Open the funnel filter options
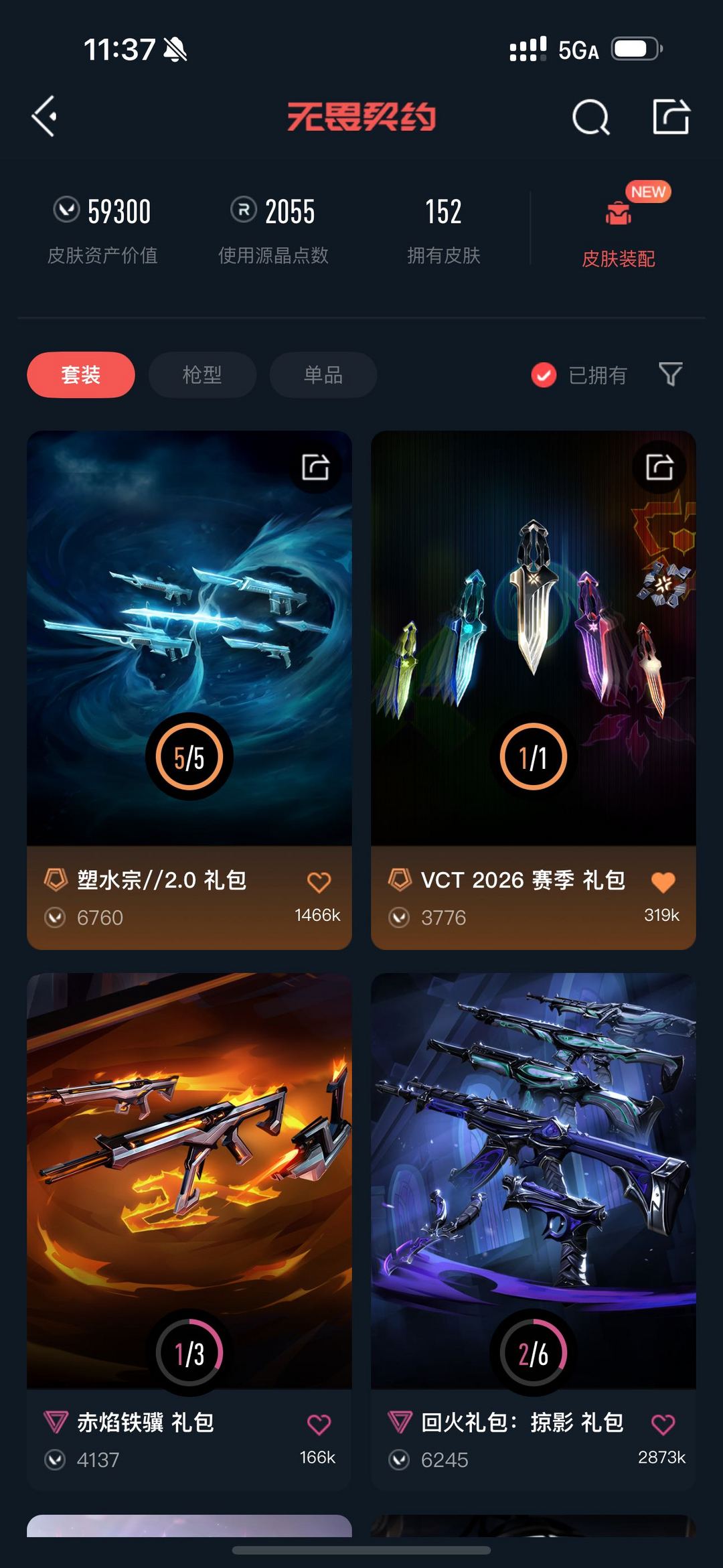The width and height of the screenshot is (723, 1568). pyautogui.click(x=670, y=374)
